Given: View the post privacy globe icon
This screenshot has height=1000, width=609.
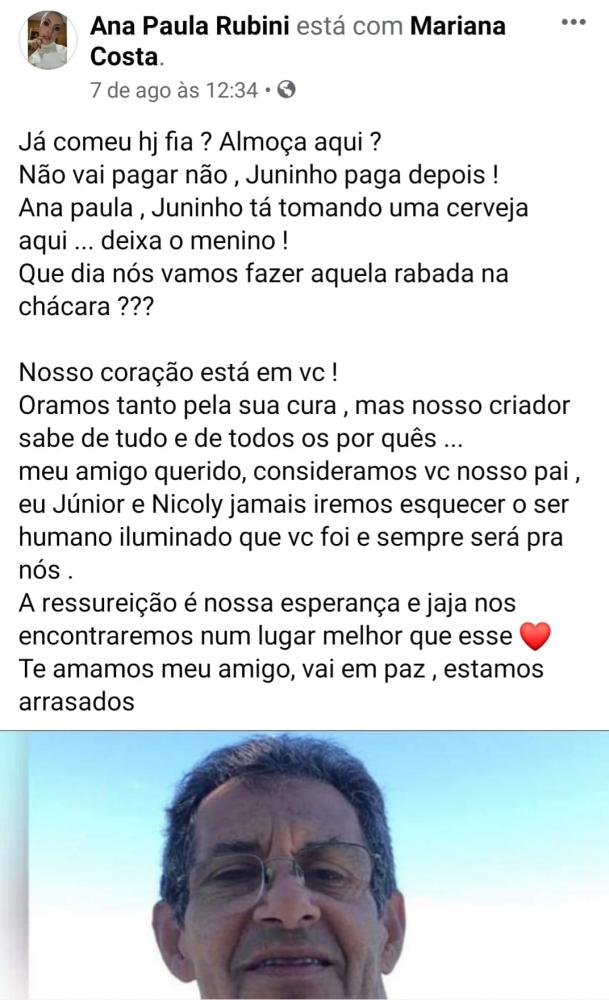Looking at the screenshot, I should [x=285, y=89].
